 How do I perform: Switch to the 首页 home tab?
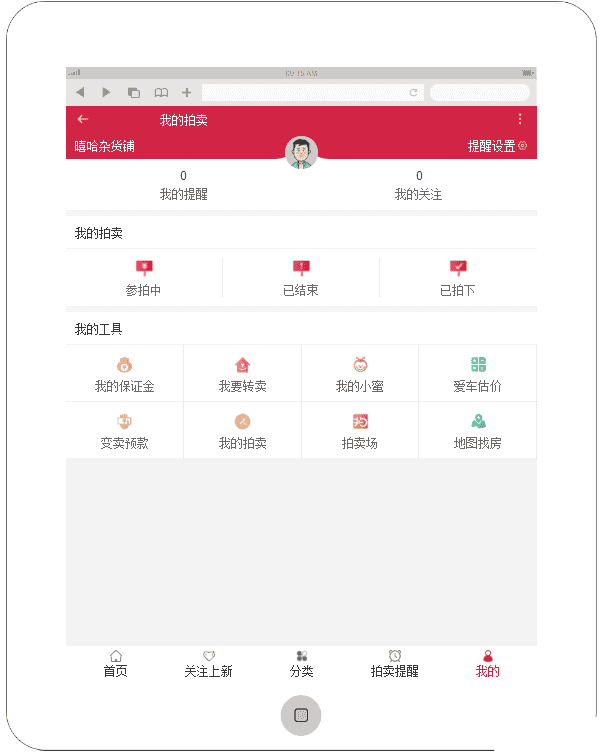[x=116, y=664]
